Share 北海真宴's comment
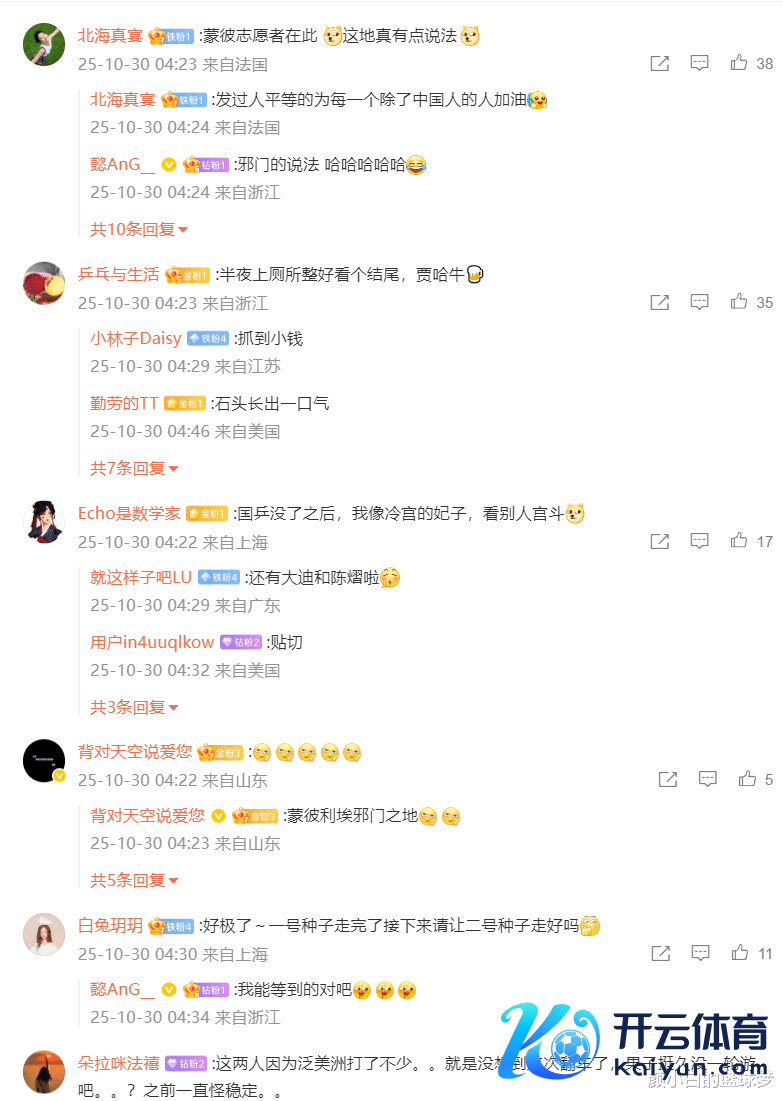This screenshot has height=1101, width=783. tap(660, 63)
